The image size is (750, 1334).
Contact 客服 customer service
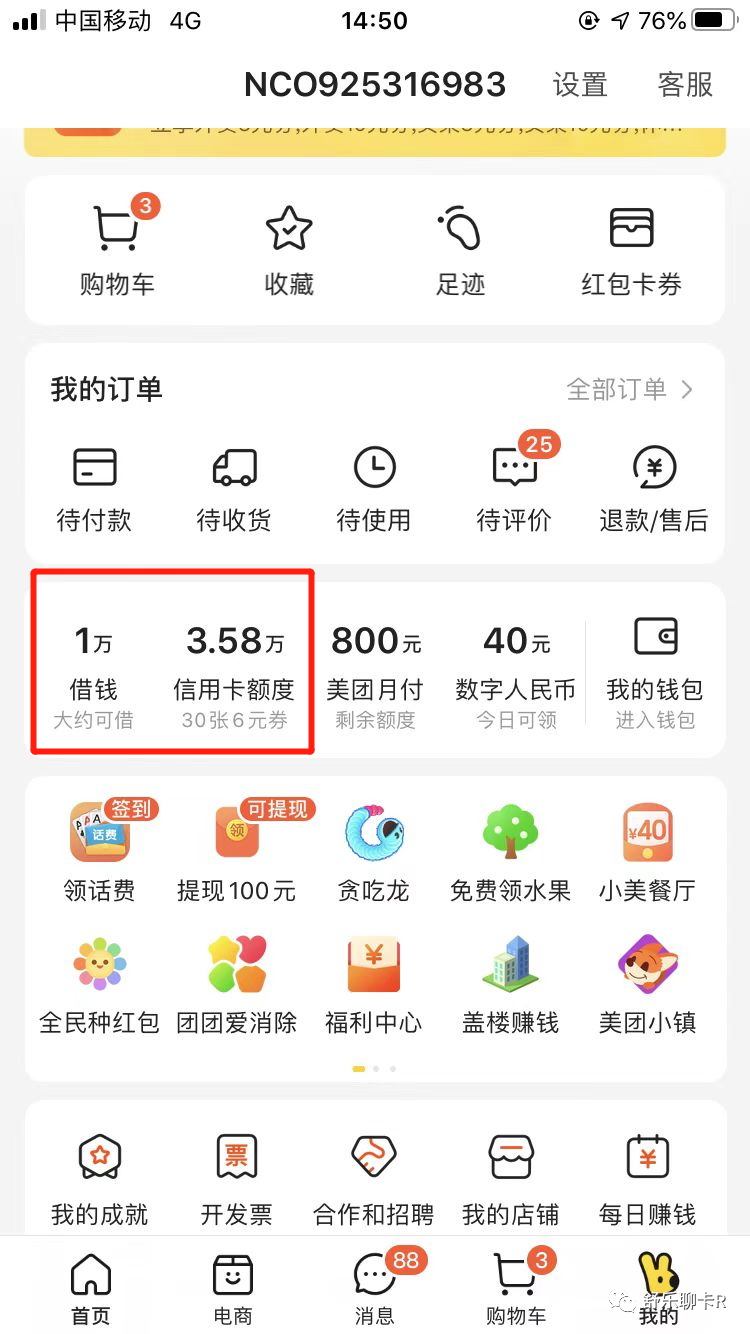tap(685, 85)
